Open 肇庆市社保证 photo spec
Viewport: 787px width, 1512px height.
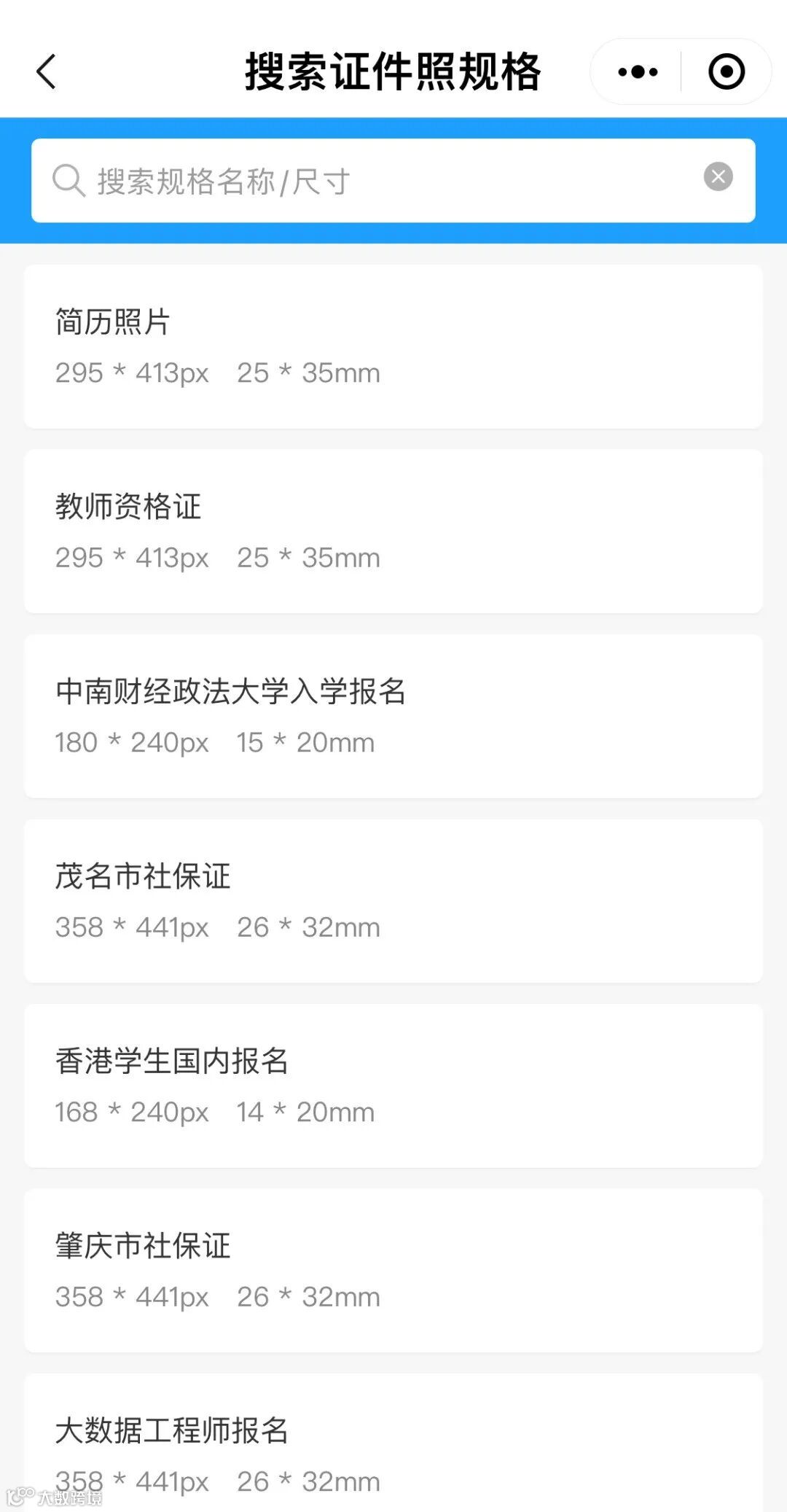pyautogui.click(x=393, y=1271)
